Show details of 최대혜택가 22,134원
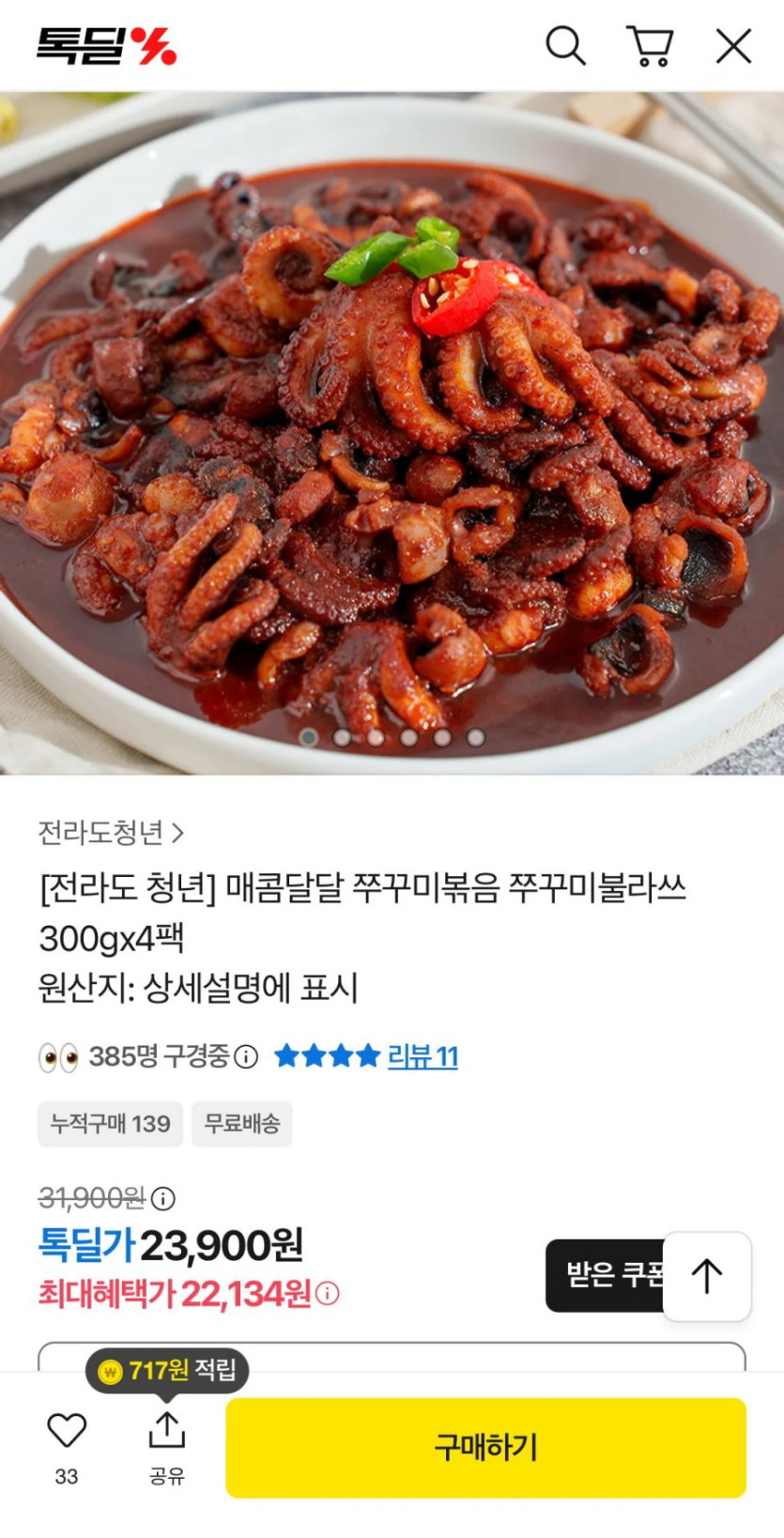Viewport: 784px width, 1538px height. [328, 1294]
